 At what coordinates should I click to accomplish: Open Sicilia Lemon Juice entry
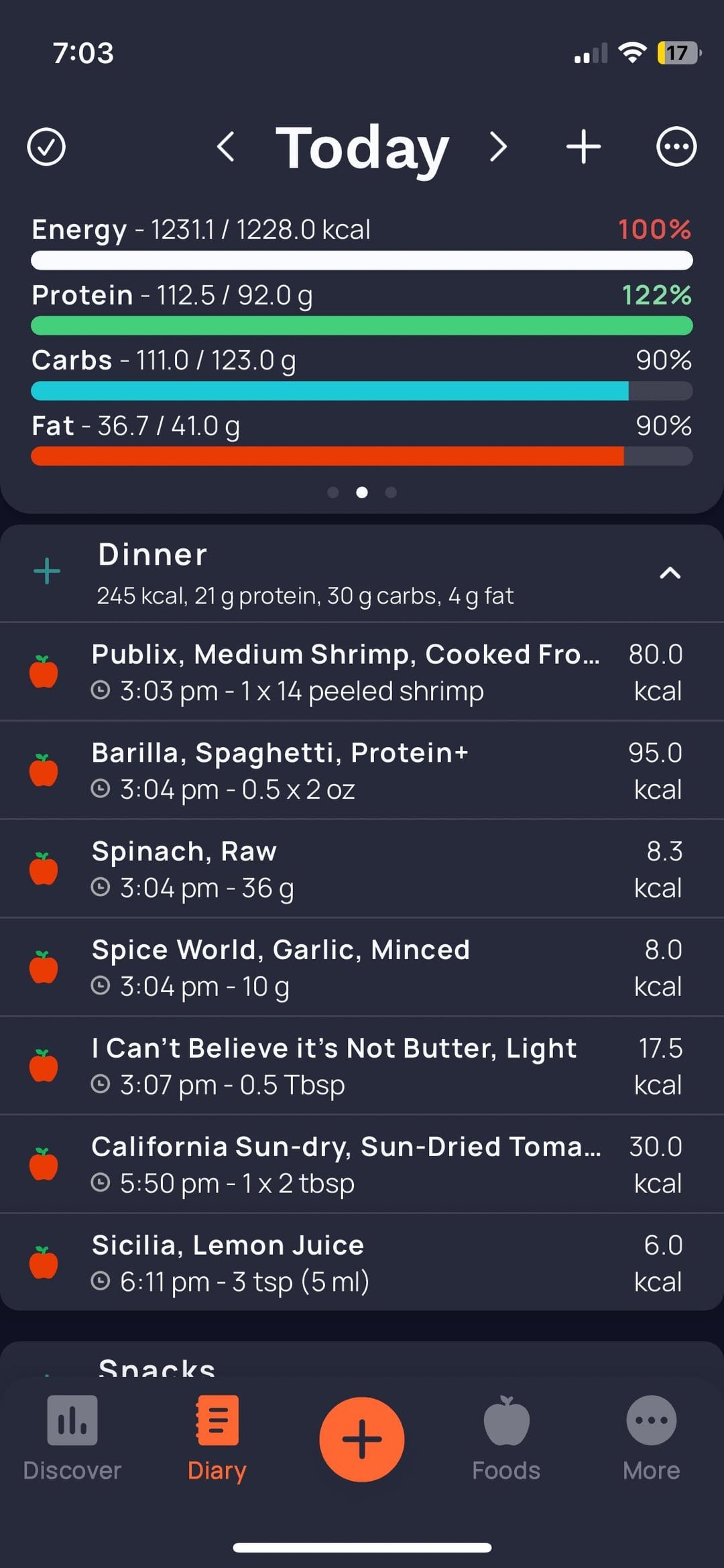(x=362, y=1263)
